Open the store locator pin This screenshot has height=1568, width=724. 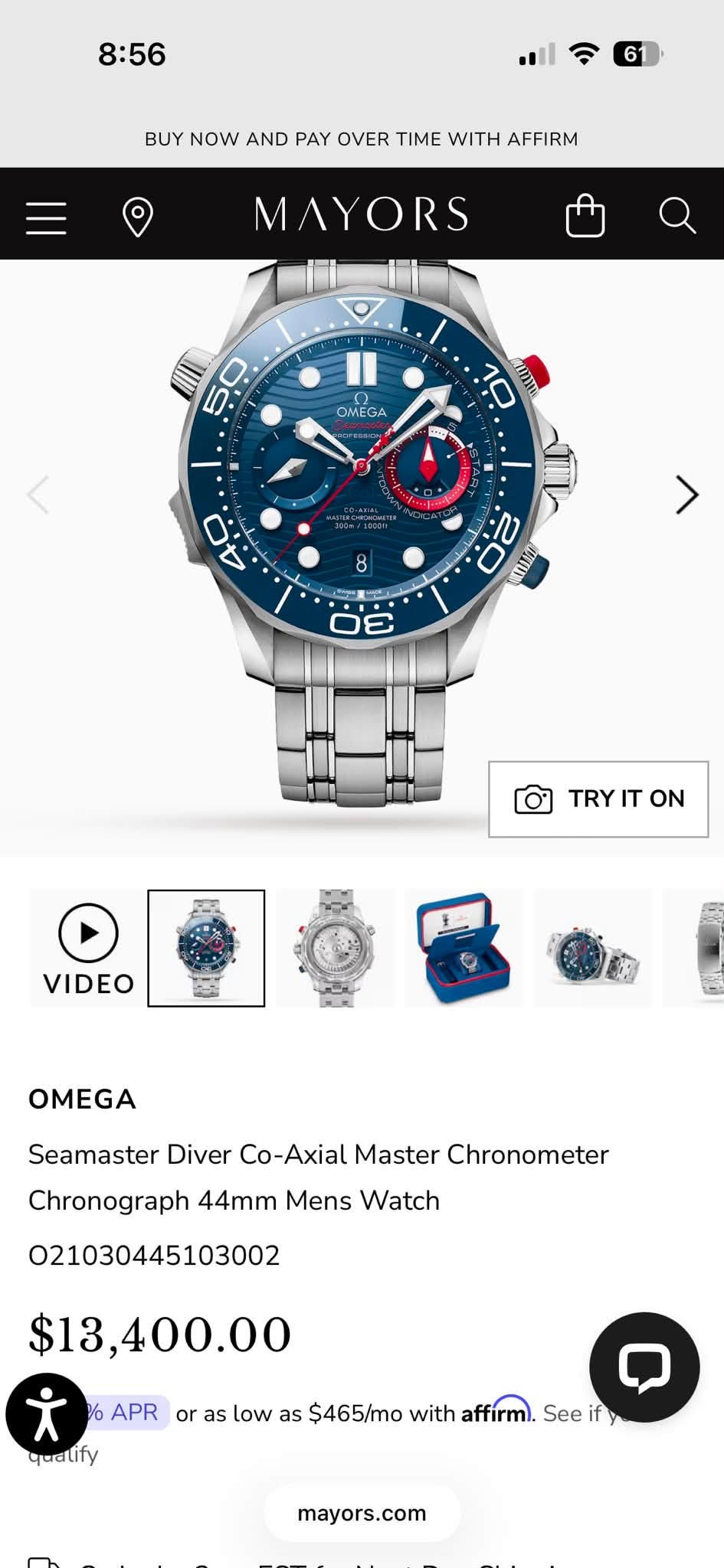point(138,217)
